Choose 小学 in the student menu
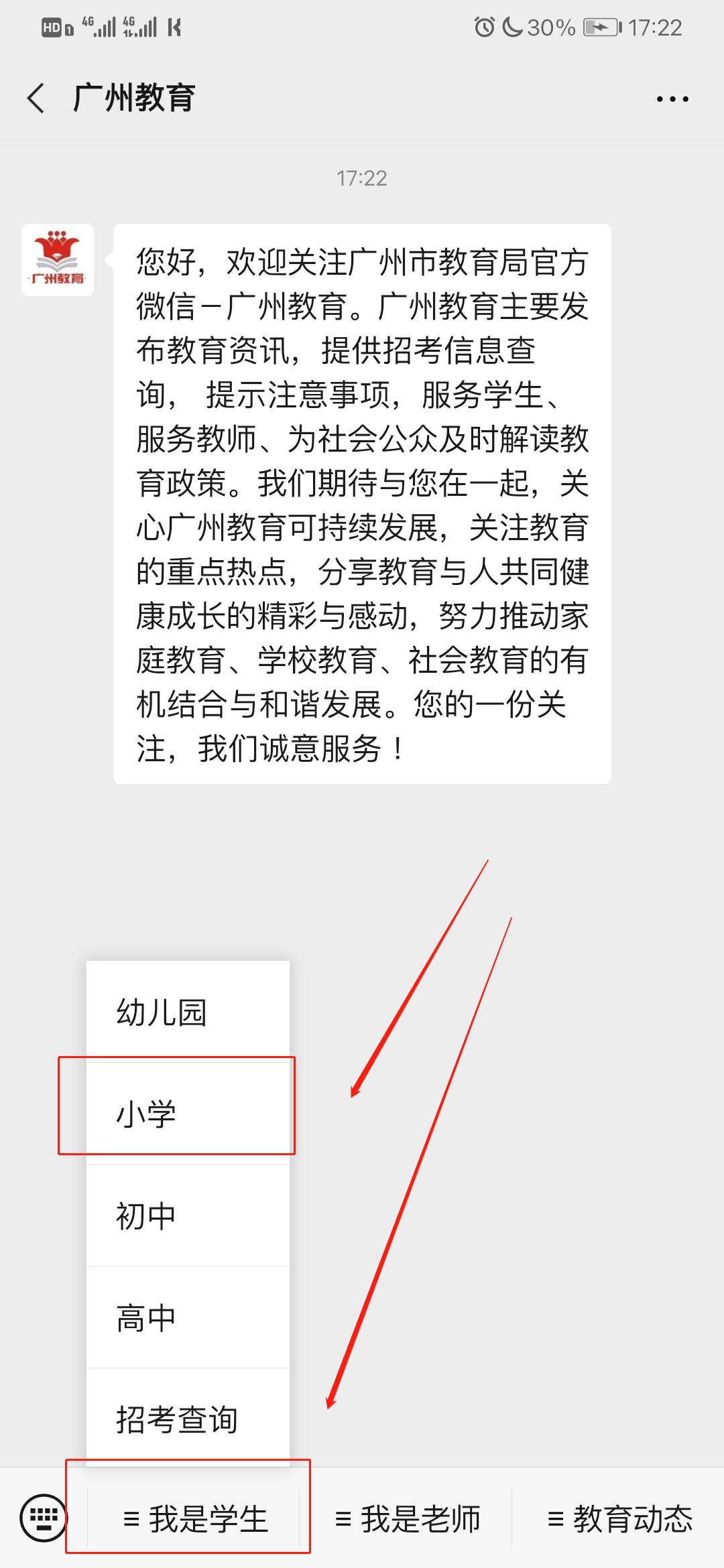This screenshot has height=1568, width=724. tap(188, 1114)
